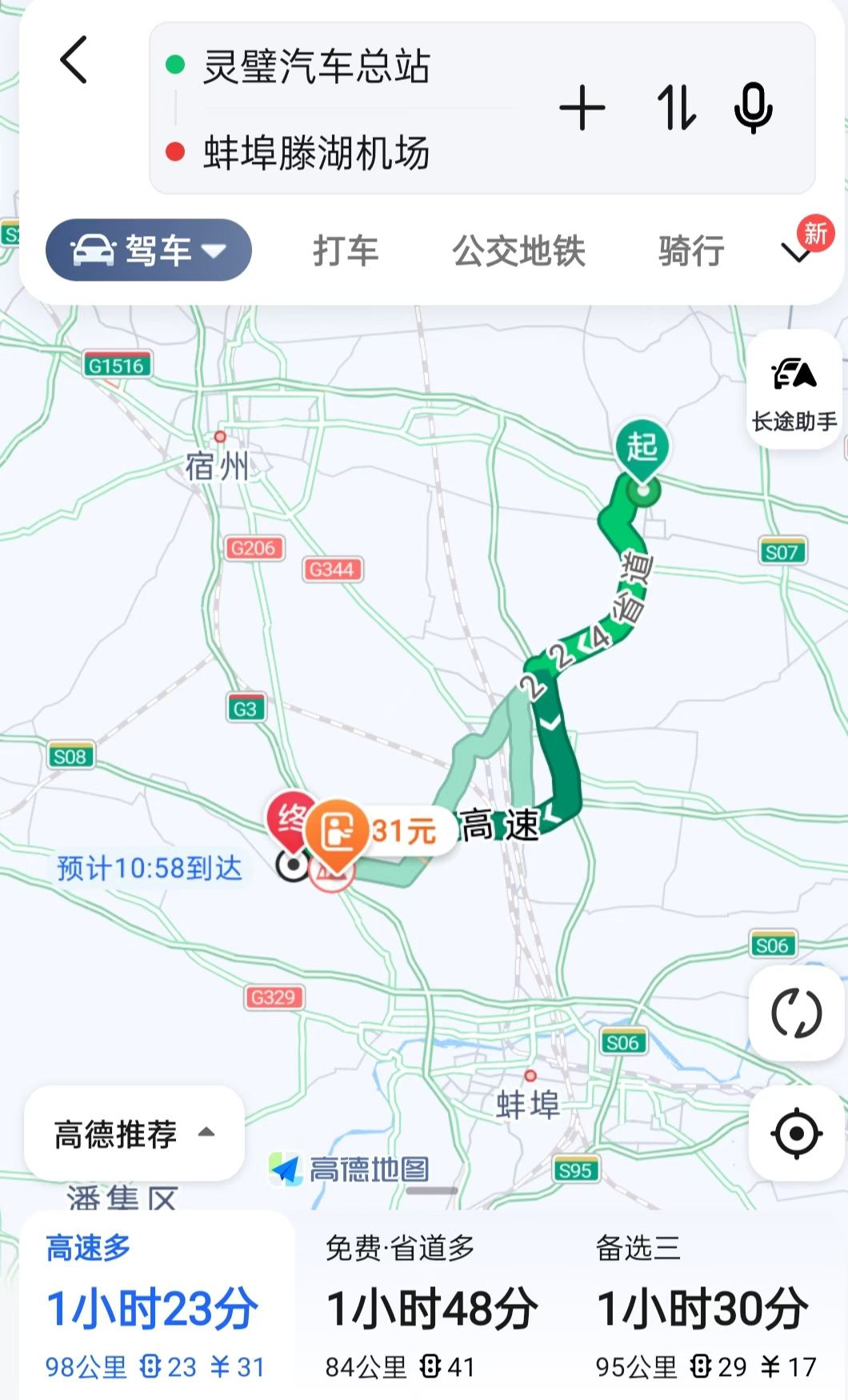Start voice input with the microphone
This screenshot has width=848, height=1400.
tap(753, 108)
